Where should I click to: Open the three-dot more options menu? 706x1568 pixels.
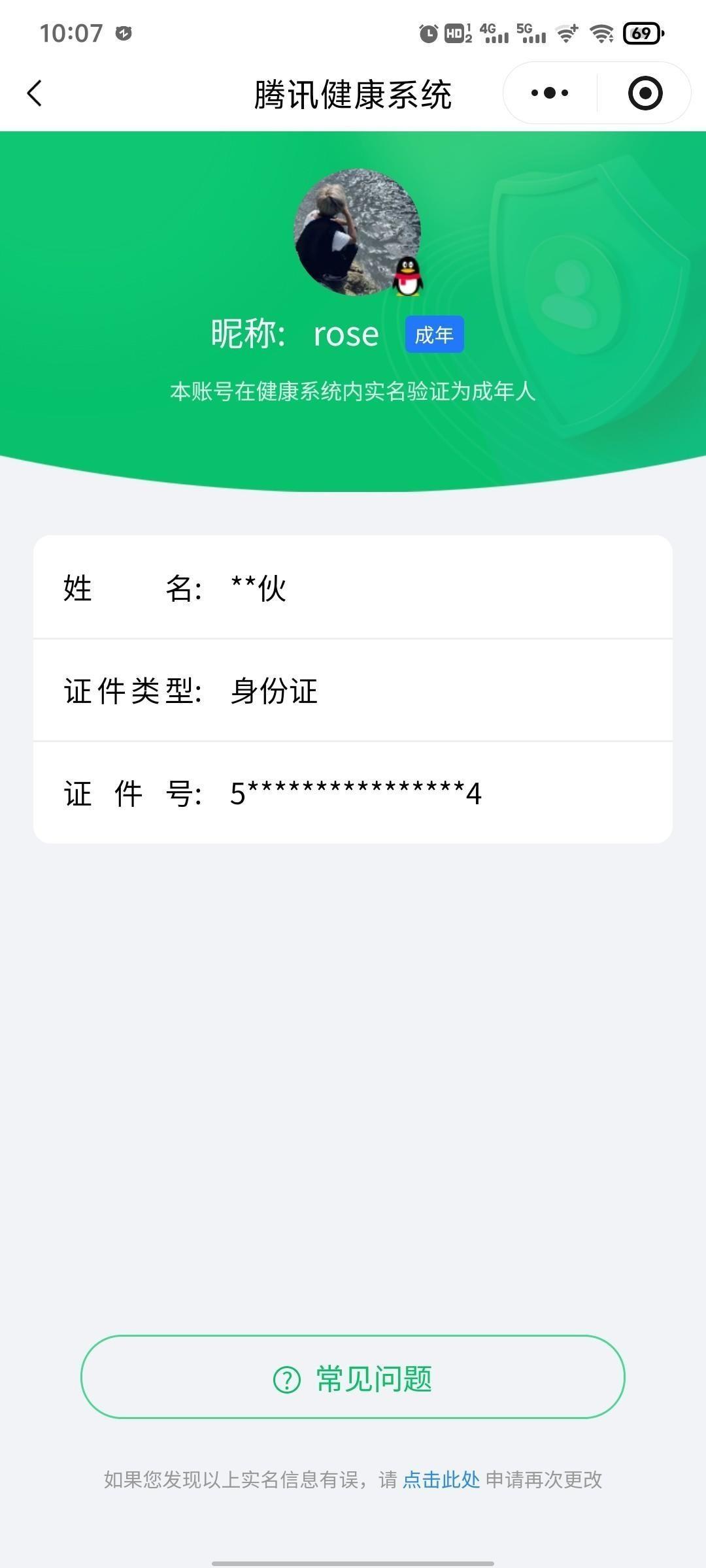pos(548,93)
